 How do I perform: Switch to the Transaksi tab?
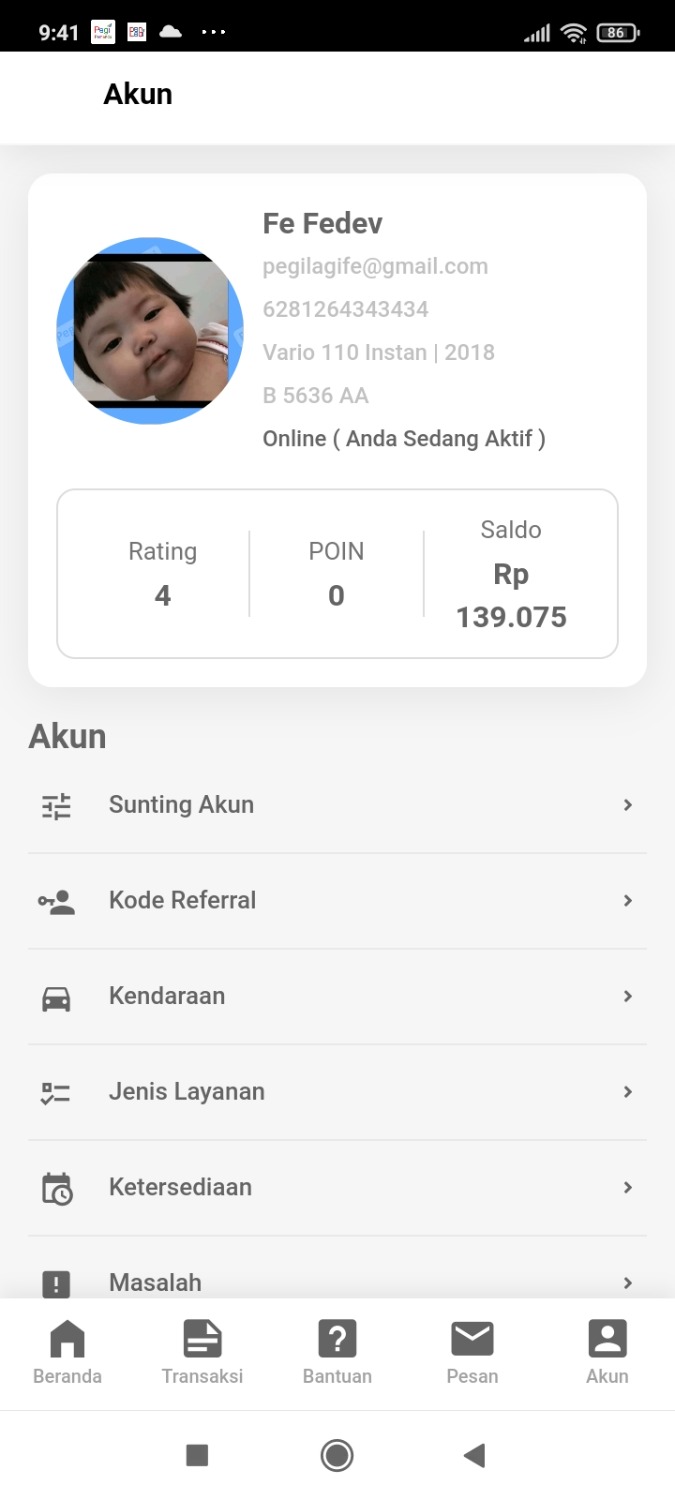click(x=202, y=1352)
